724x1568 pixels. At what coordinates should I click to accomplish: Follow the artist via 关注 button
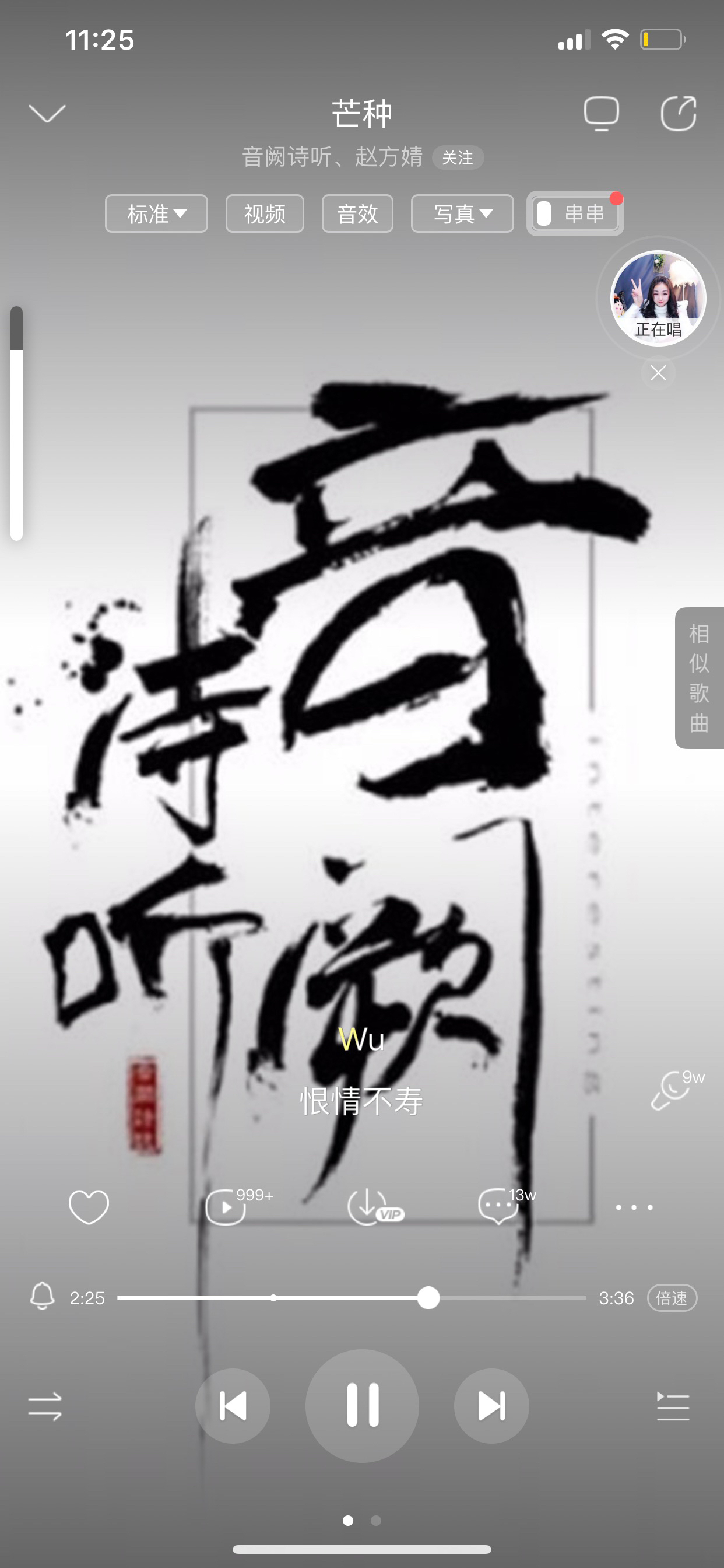[458, 157]
